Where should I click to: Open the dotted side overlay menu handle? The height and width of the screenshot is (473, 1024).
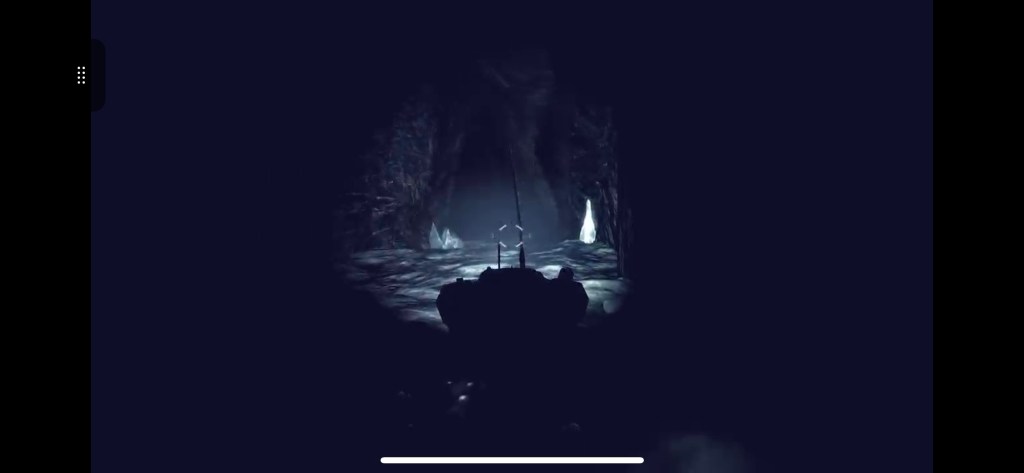tap(82, 75)
